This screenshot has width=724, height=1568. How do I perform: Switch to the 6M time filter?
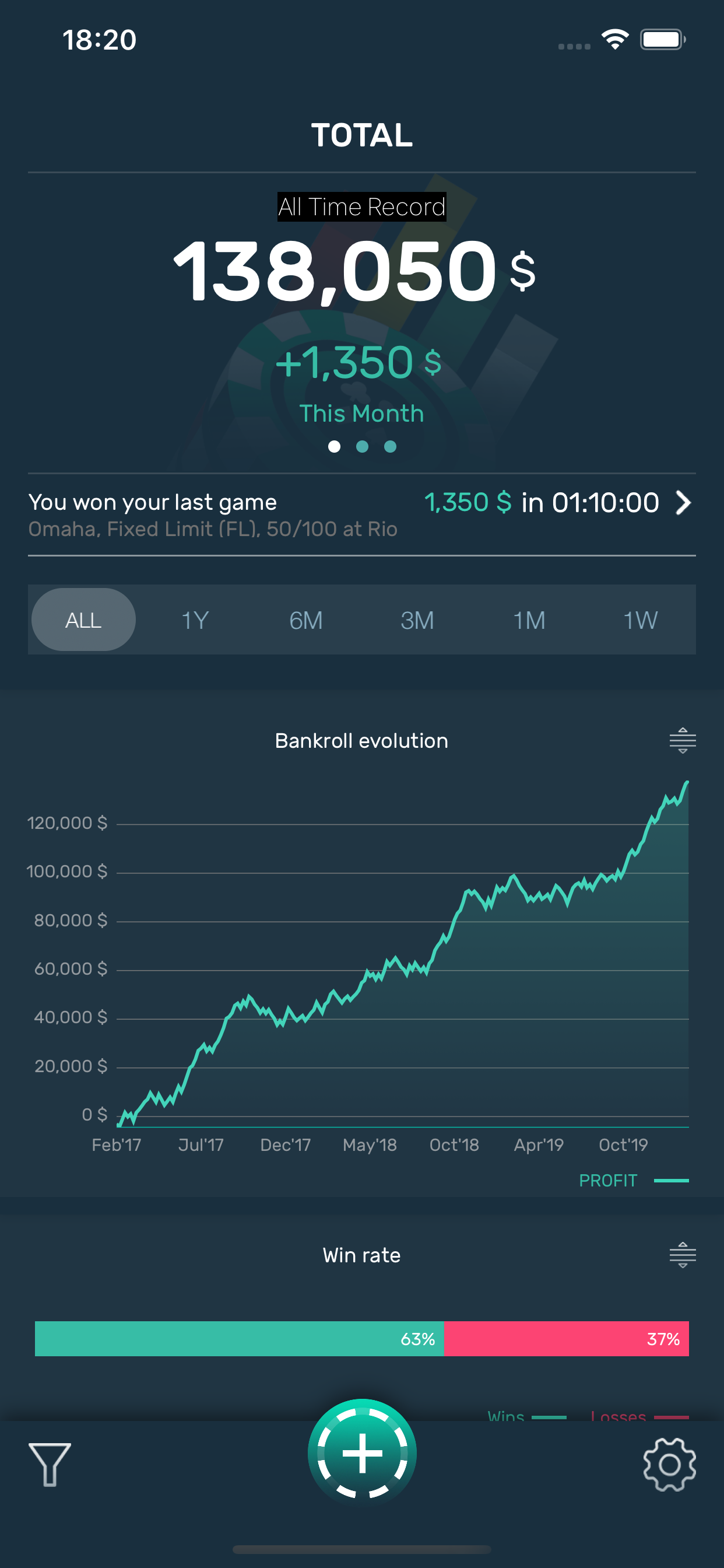click(x=305, y=619)
